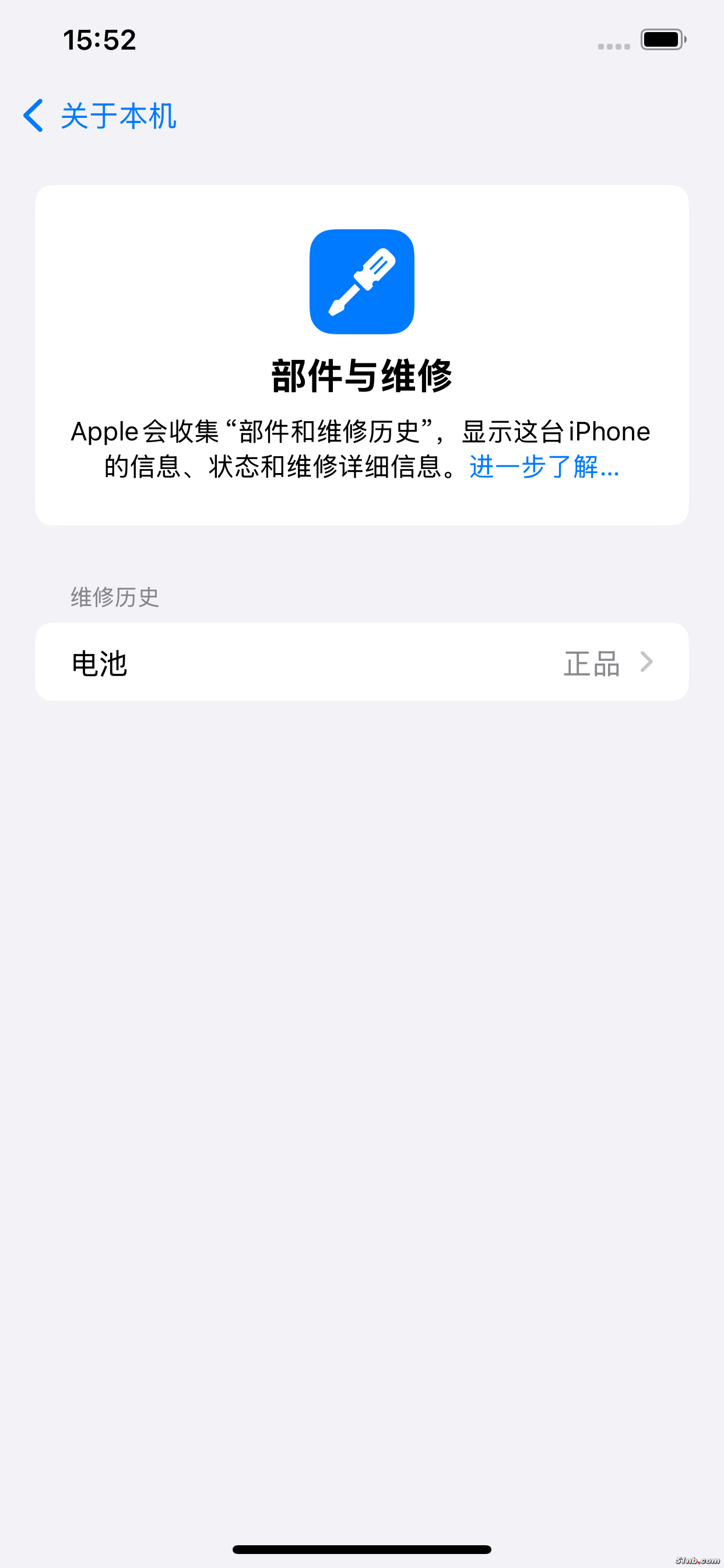
Task: Go back to 关于本机
Action: click(100, 116)
